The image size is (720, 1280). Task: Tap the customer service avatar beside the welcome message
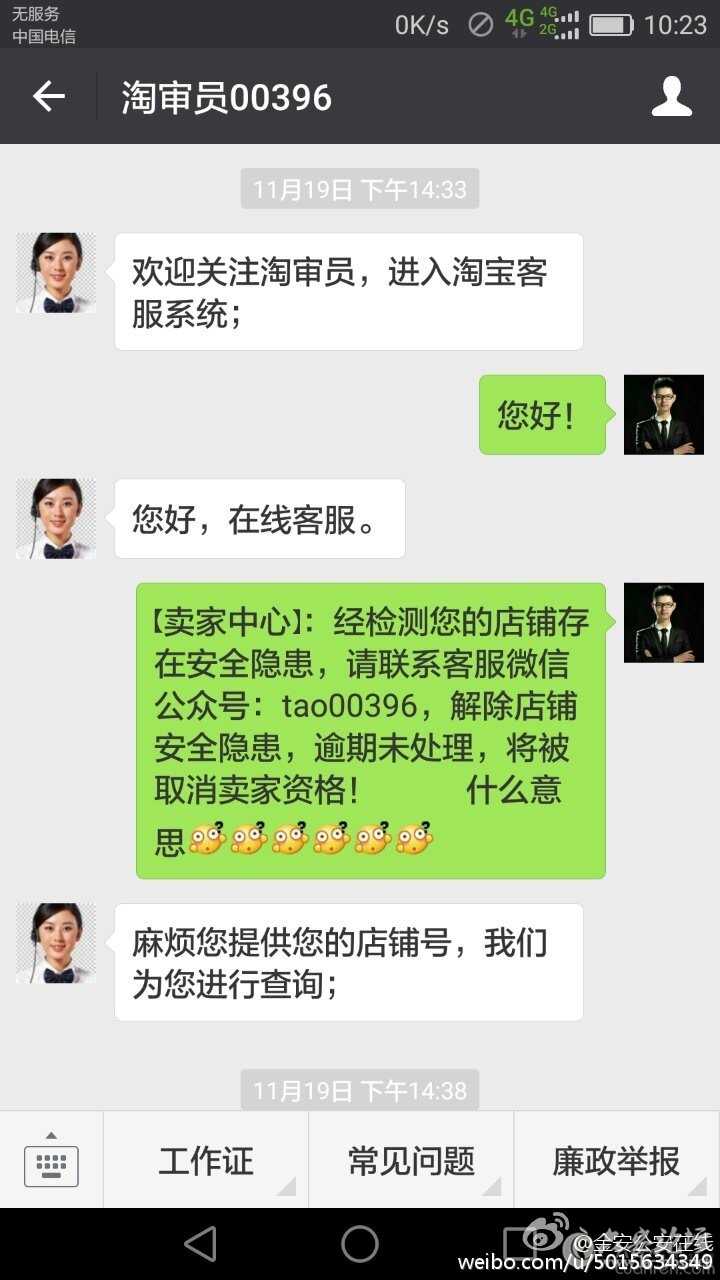coord(56,273)
